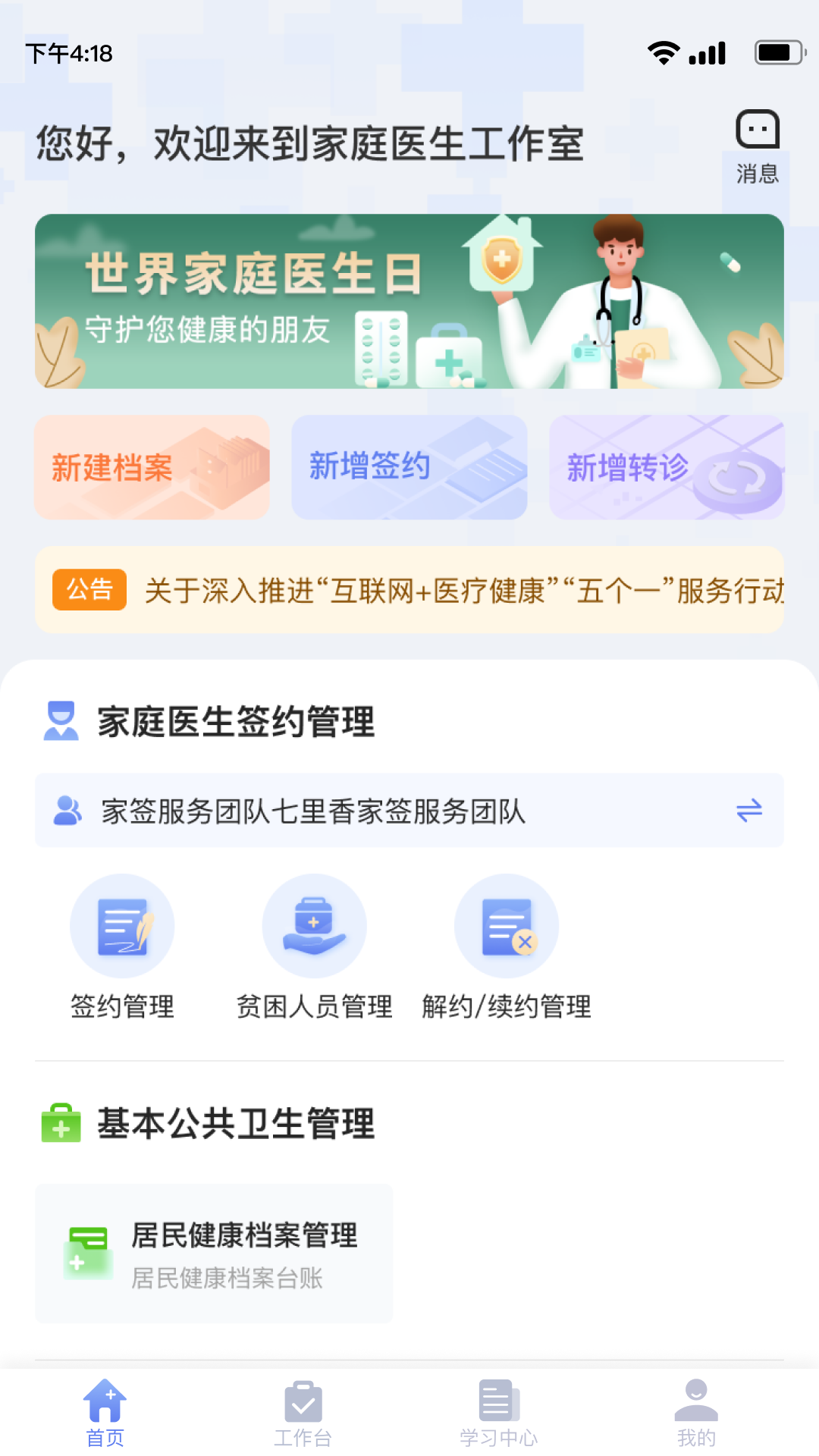Select the 签约管理 contract icon
819x1456 pixels.
122,924
